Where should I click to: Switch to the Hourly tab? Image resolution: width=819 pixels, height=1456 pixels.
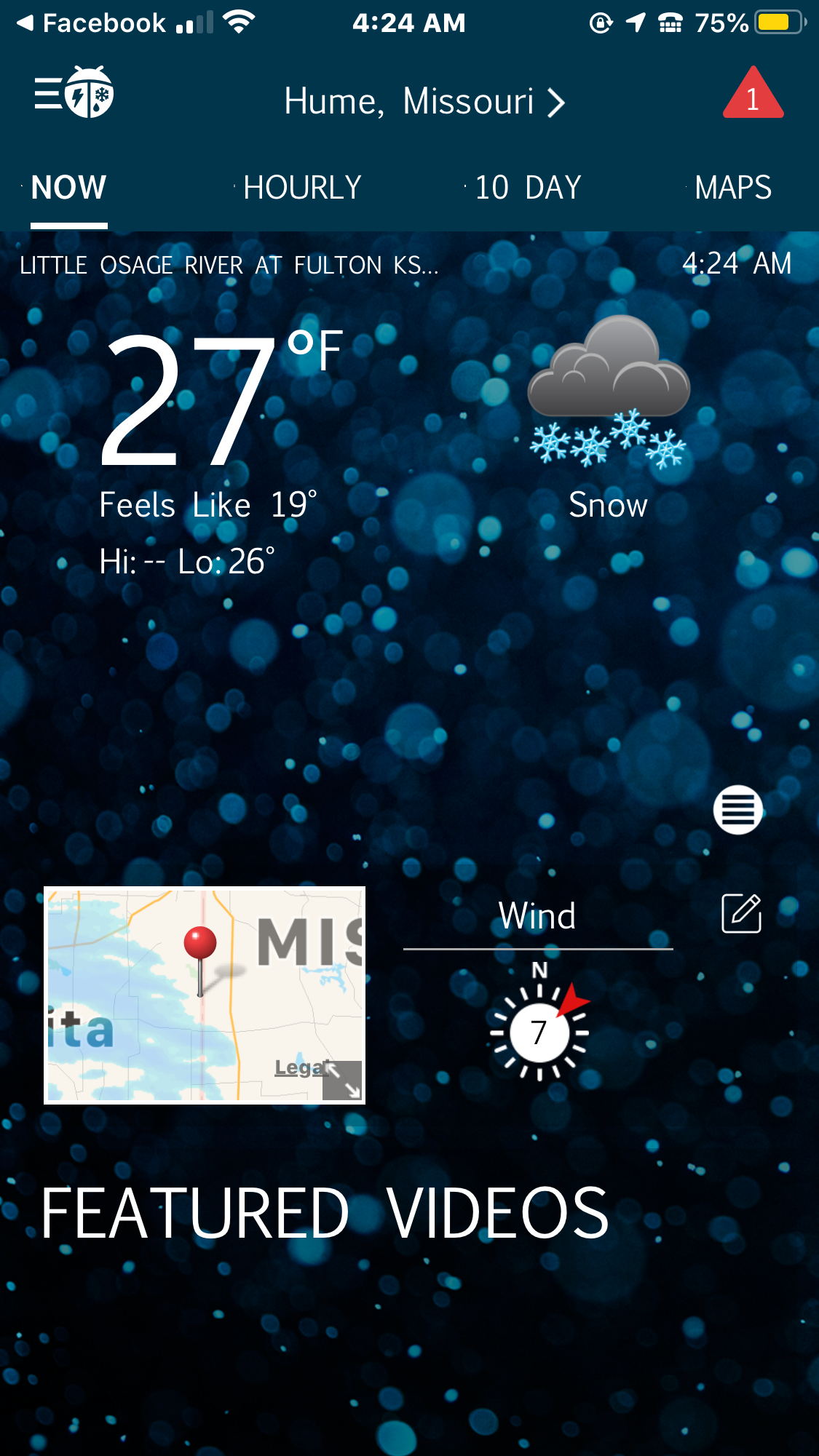point(301,188)
